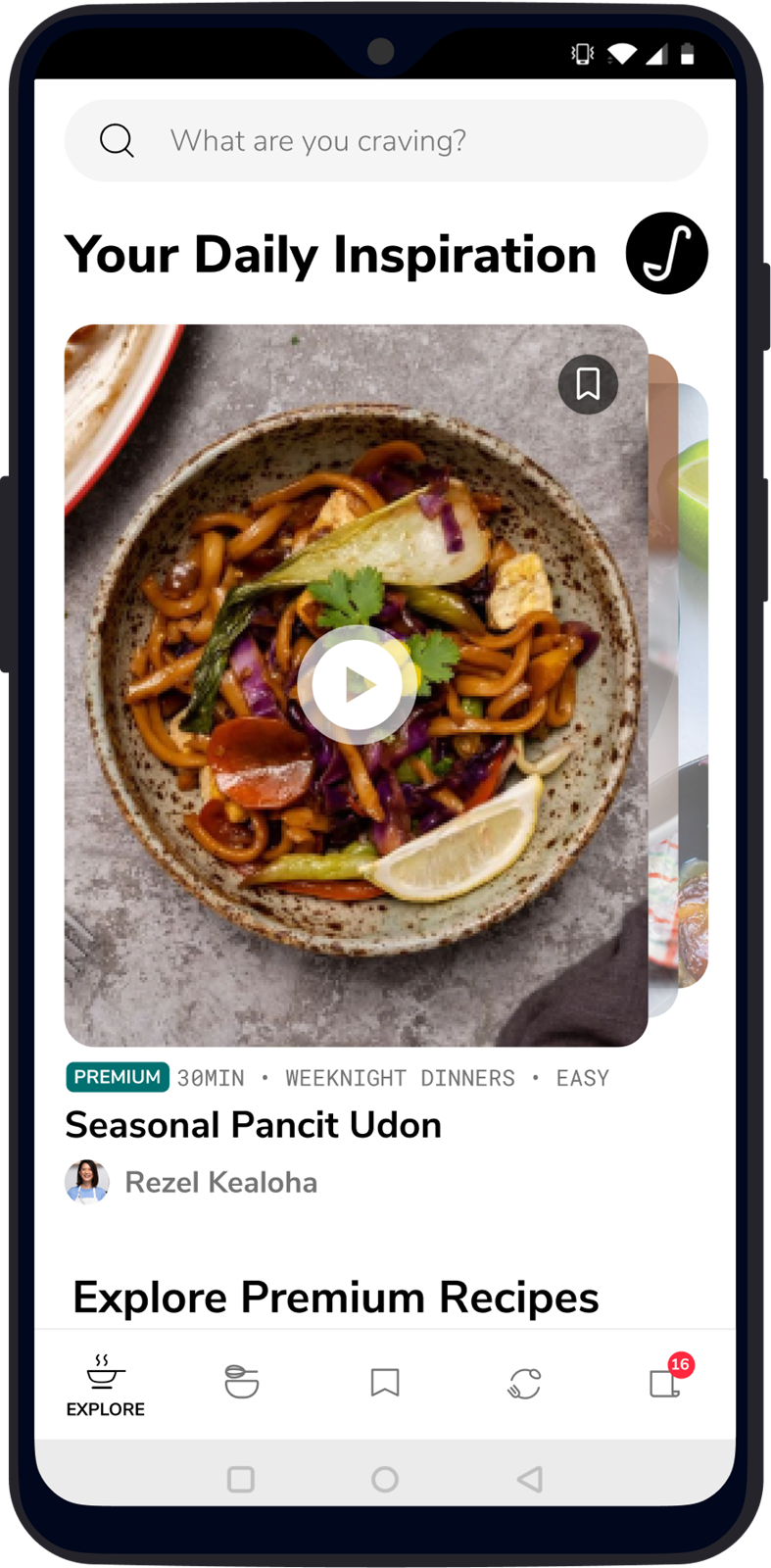Screen dimensions: 771x1568
Task: Play the Seasonal Pancit Udon video
Action: (x=357, y=685)
